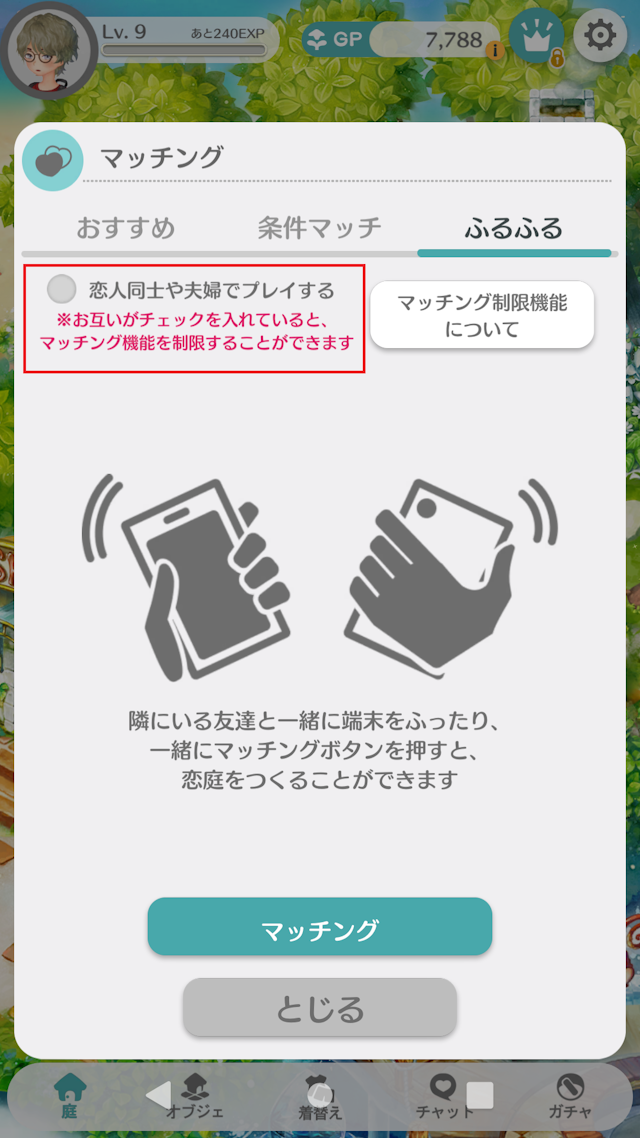This screenshot has height=1138, width=640.
Task: Open the ガチャ tab
Action: pyautogui.click(x=570, y=1095)
